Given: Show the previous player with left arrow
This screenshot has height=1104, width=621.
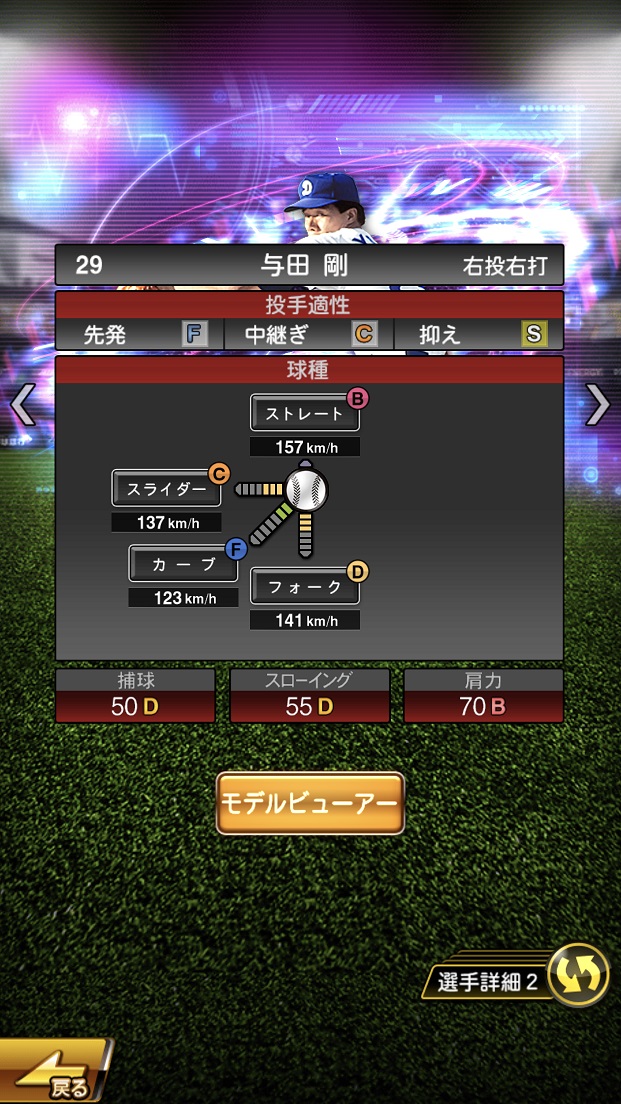Looking at the screenshot, I should tap(22, 405).
